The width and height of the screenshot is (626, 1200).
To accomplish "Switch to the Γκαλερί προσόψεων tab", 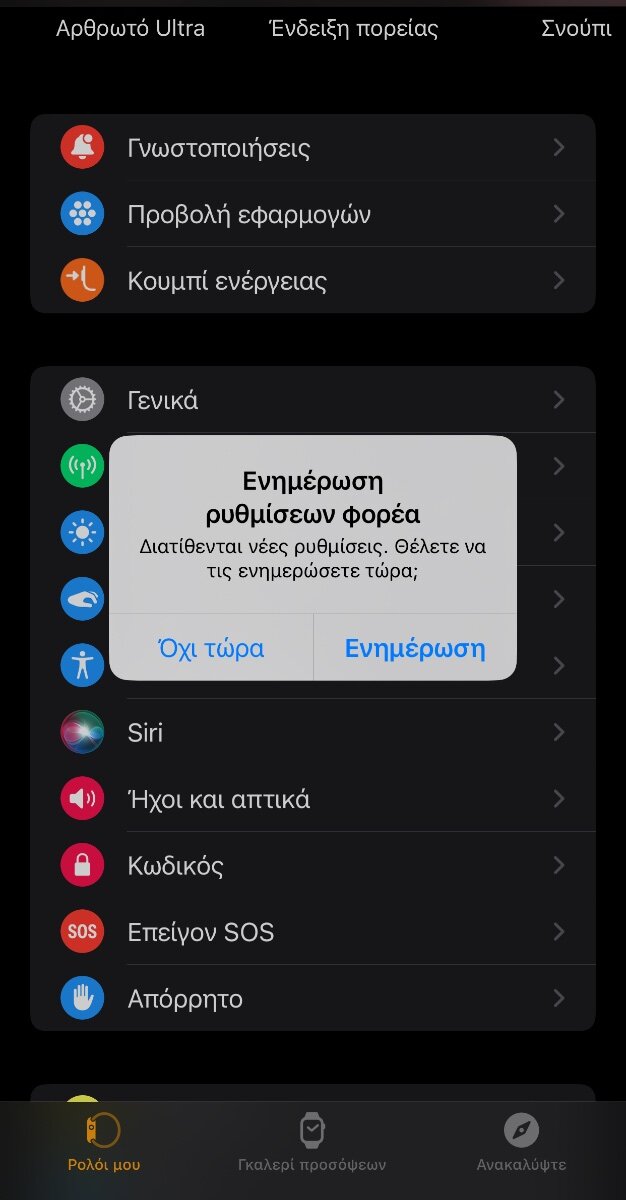I will [x=312, y=1143].
